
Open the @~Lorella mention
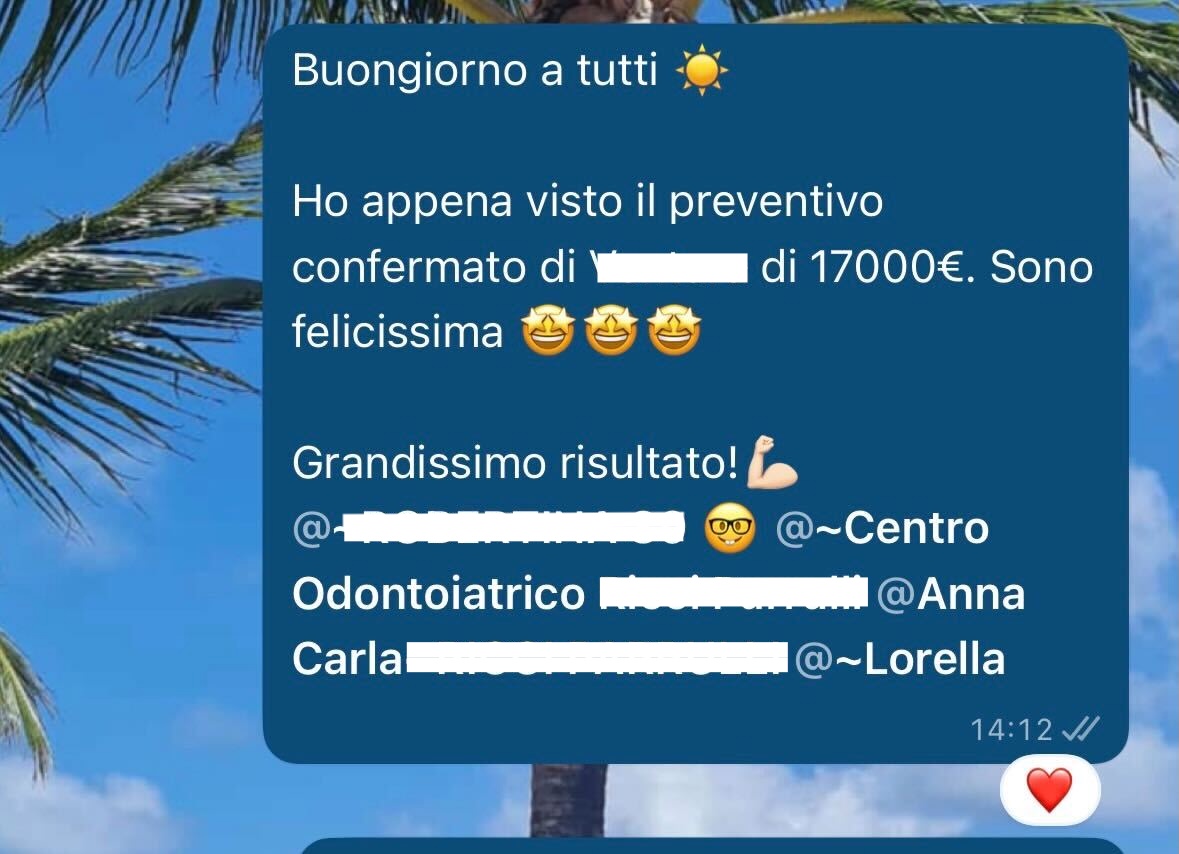[900, 659]
